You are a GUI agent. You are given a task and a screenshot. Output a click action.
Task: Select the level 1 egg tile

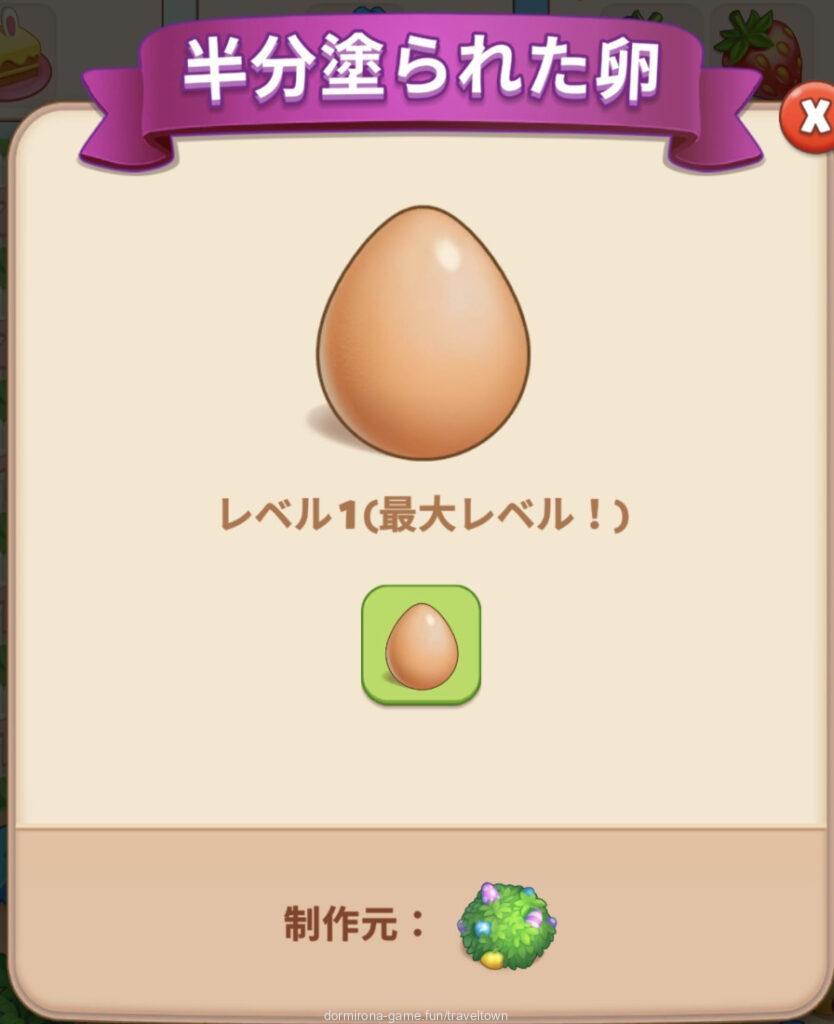420,644
